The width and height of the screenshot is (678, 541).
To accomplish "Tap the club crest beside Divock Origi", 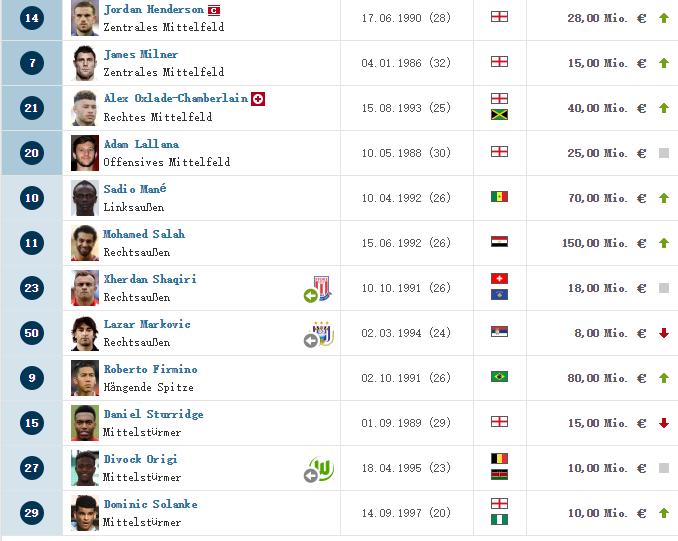I will click(x=321, y=468).
